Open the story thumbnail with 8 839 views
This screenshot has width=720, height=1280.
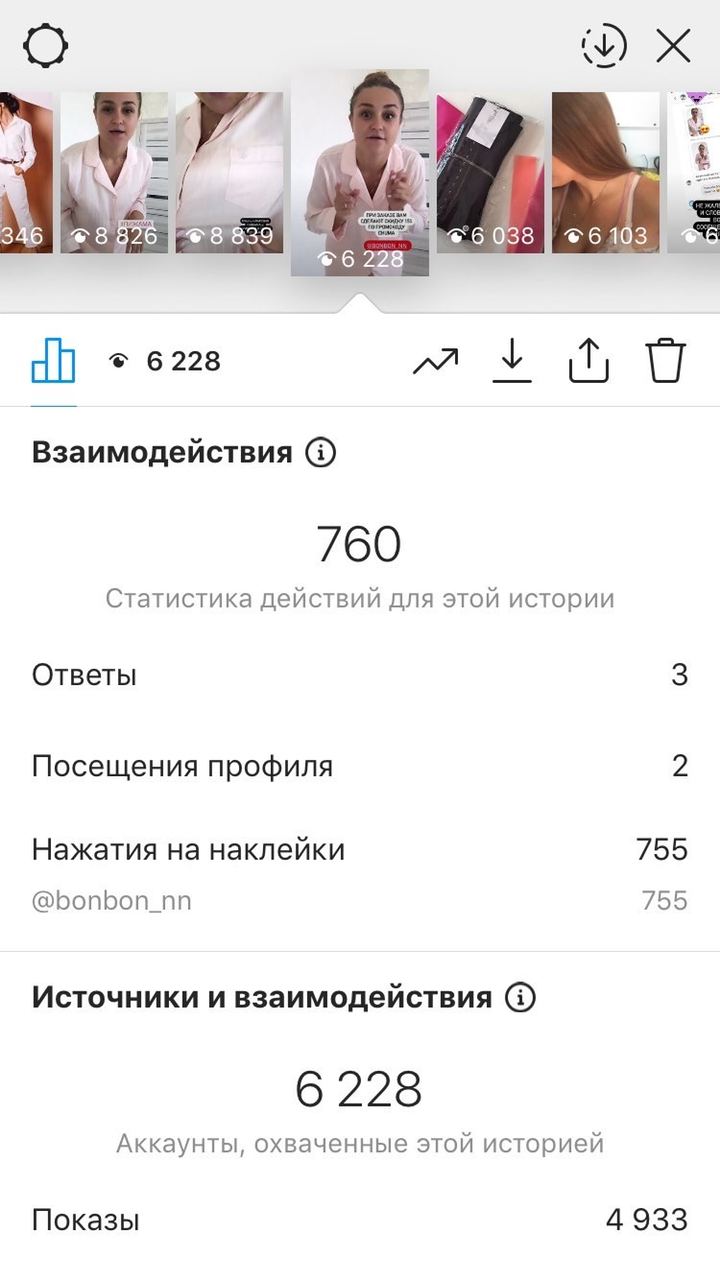pos(229,172)
